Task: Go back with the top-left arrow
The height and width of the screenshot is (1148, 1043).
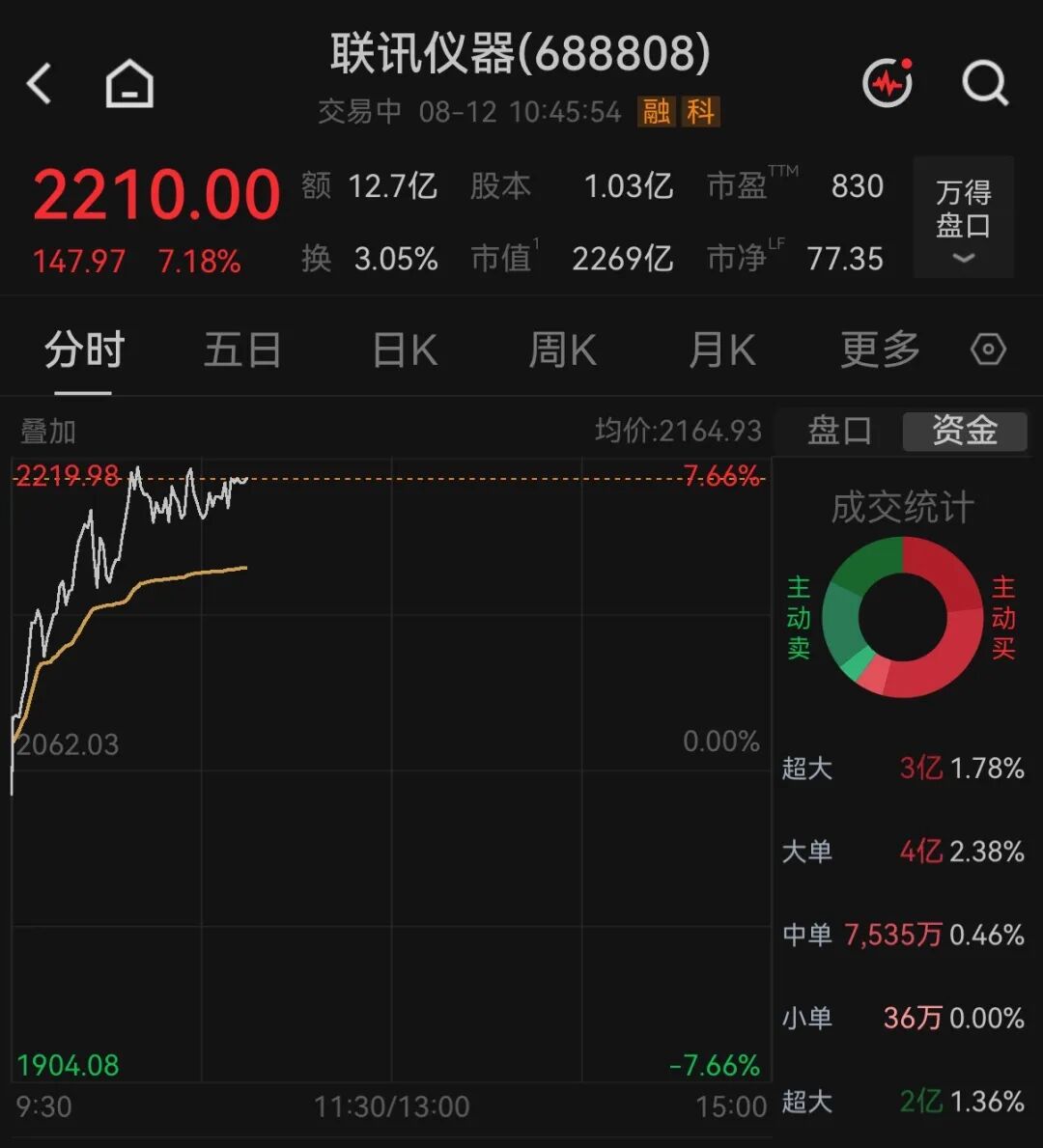Action: [40, 83]
